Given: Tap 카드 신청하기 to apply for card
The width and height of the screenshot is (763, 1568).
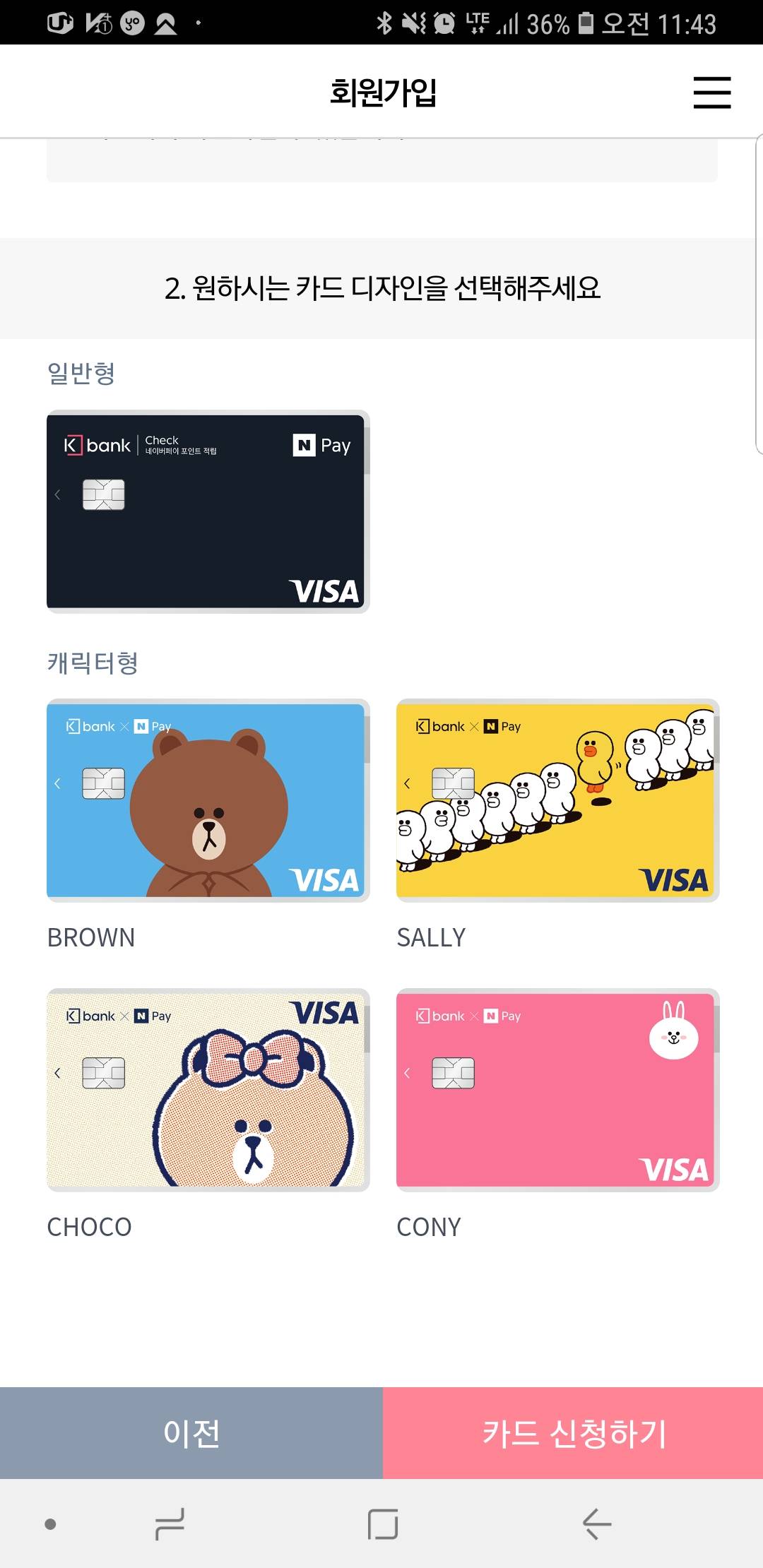Looking at the screenshot, I should (573, 1433).
